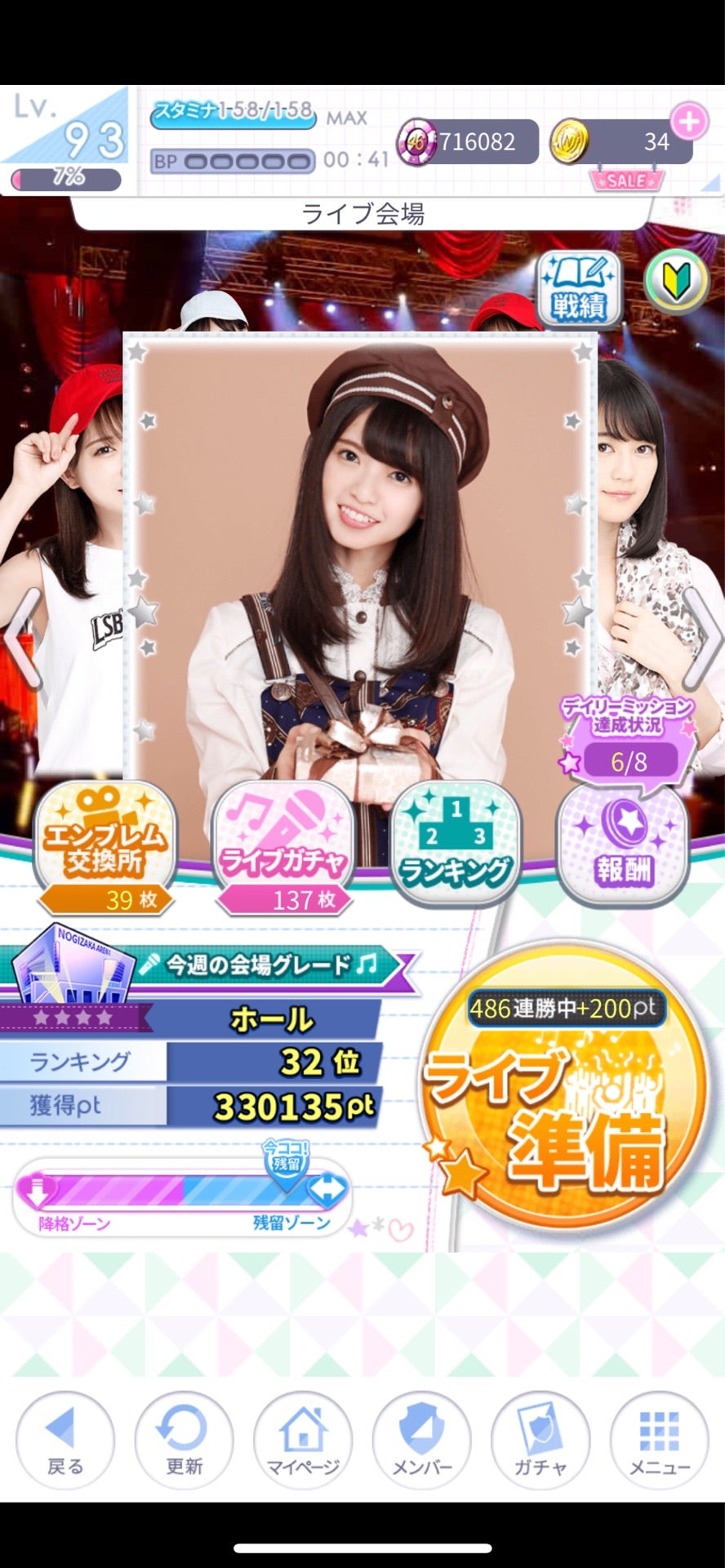Open the メンバー tab
725x1568 pixels.
[422, 1440]
